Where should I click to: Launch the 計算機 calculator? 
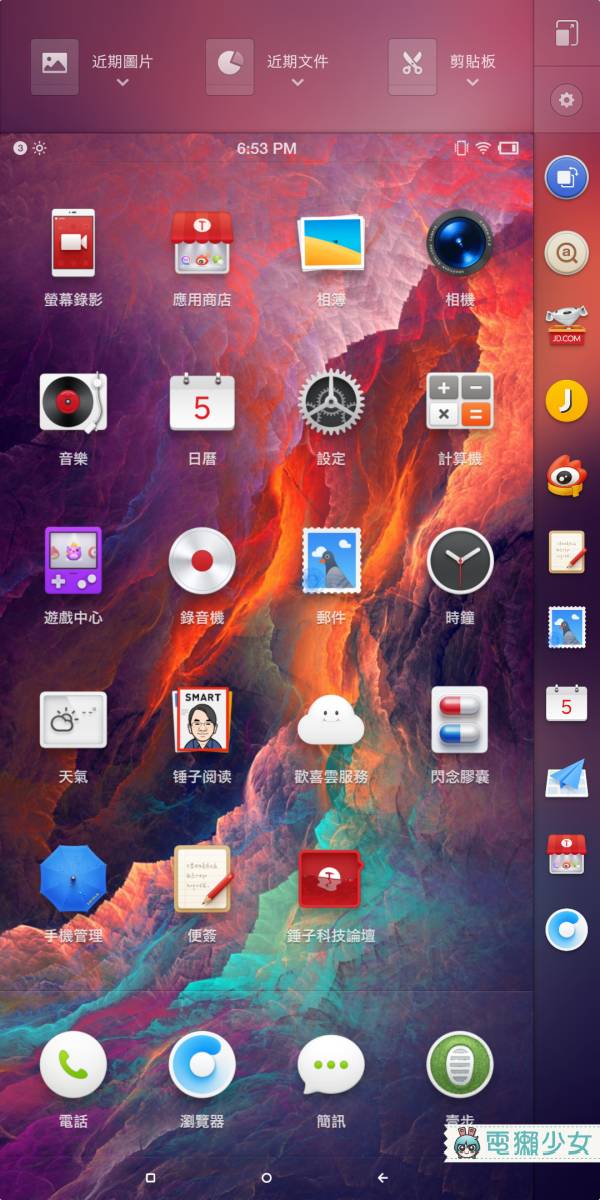[460, 402]
